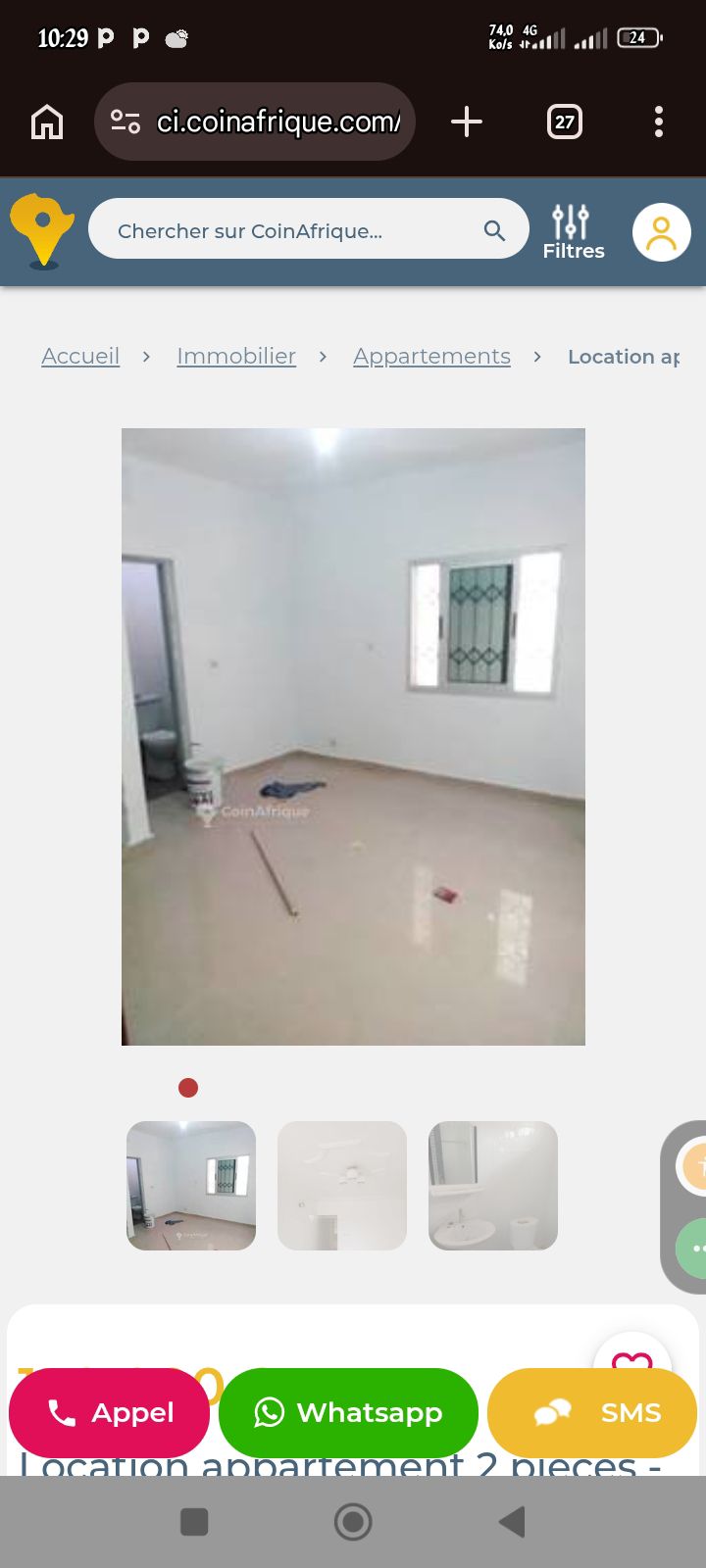Tap the red carousel pagination dot
This screenshot has height=1568, width=706.
point(188,1088)
